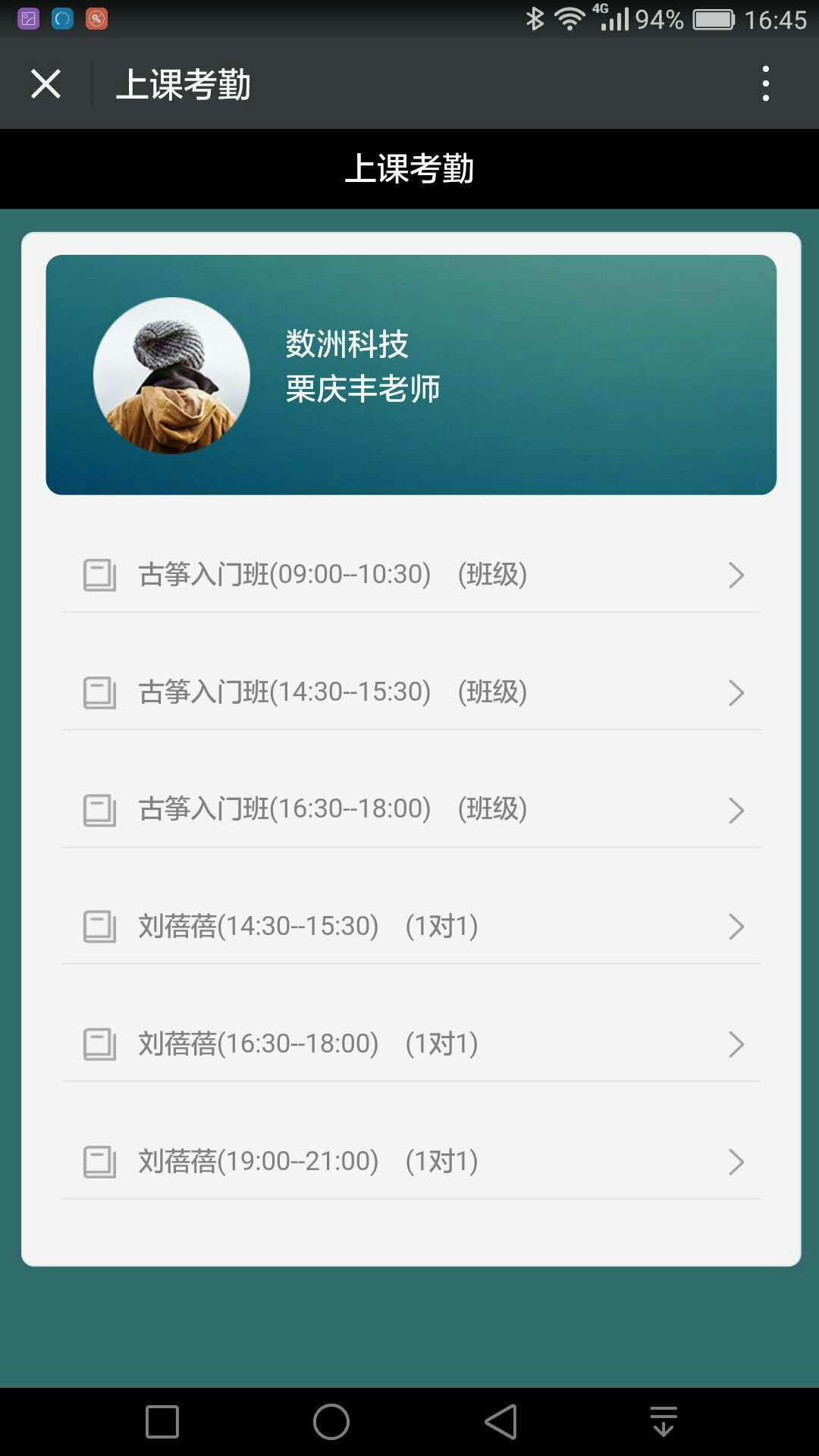Screen dimensions: 819x1456
Task: Open 刘蓓蓓 14:30--15:30 one-on-one lesson
Action: 411,927
